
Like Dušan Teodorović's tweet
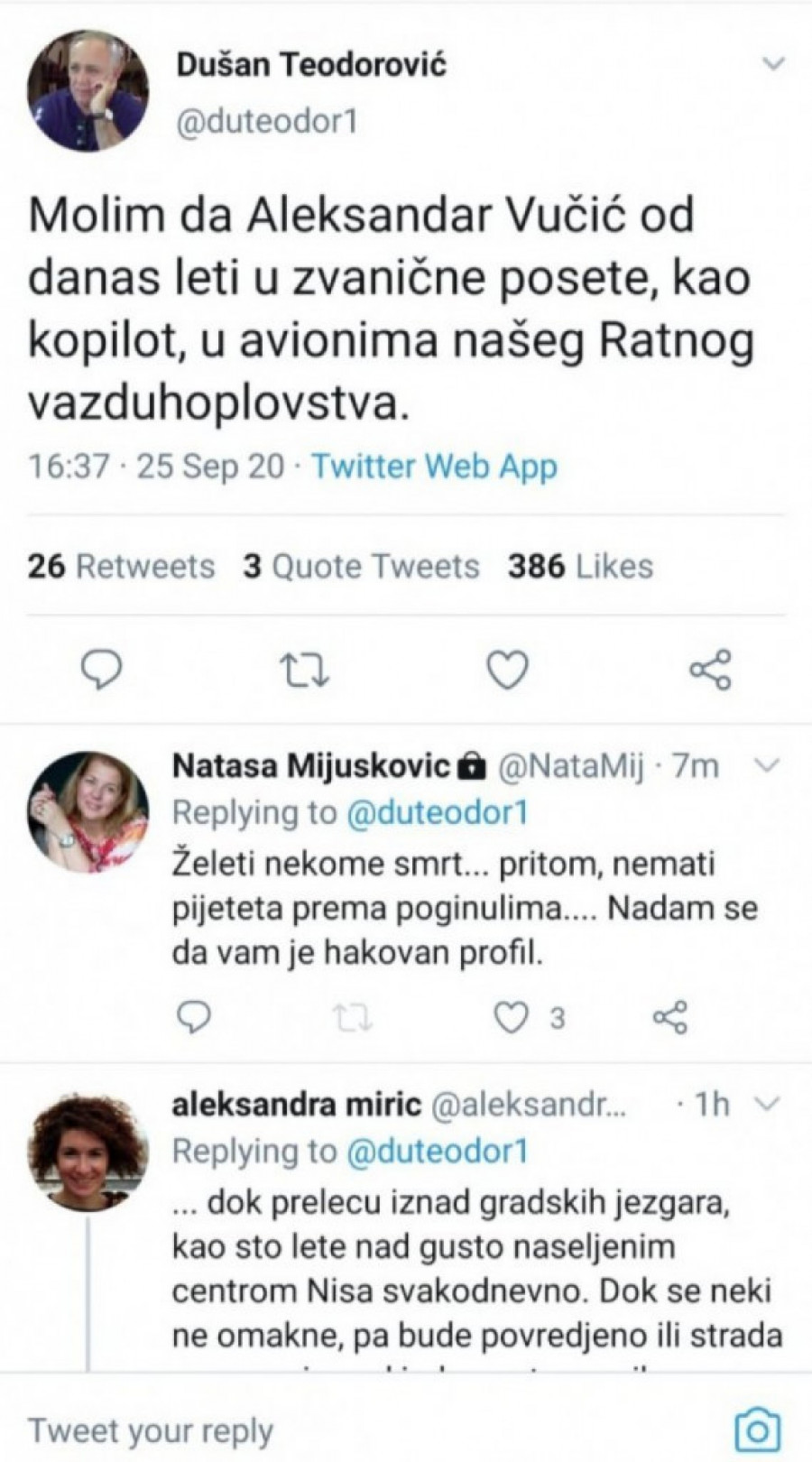click(x=507, y=670)
